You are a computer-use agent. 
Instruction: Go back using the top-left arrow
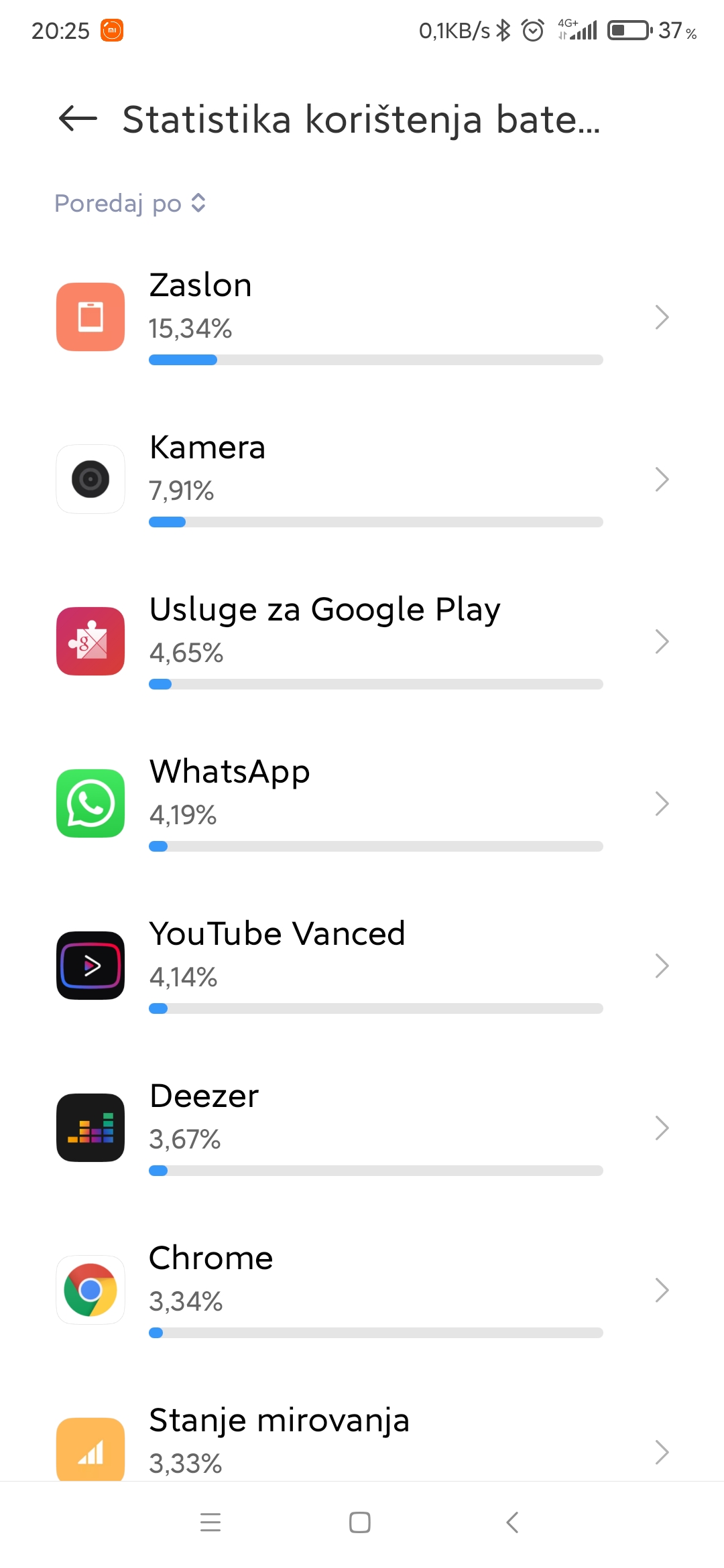(78, 119)
